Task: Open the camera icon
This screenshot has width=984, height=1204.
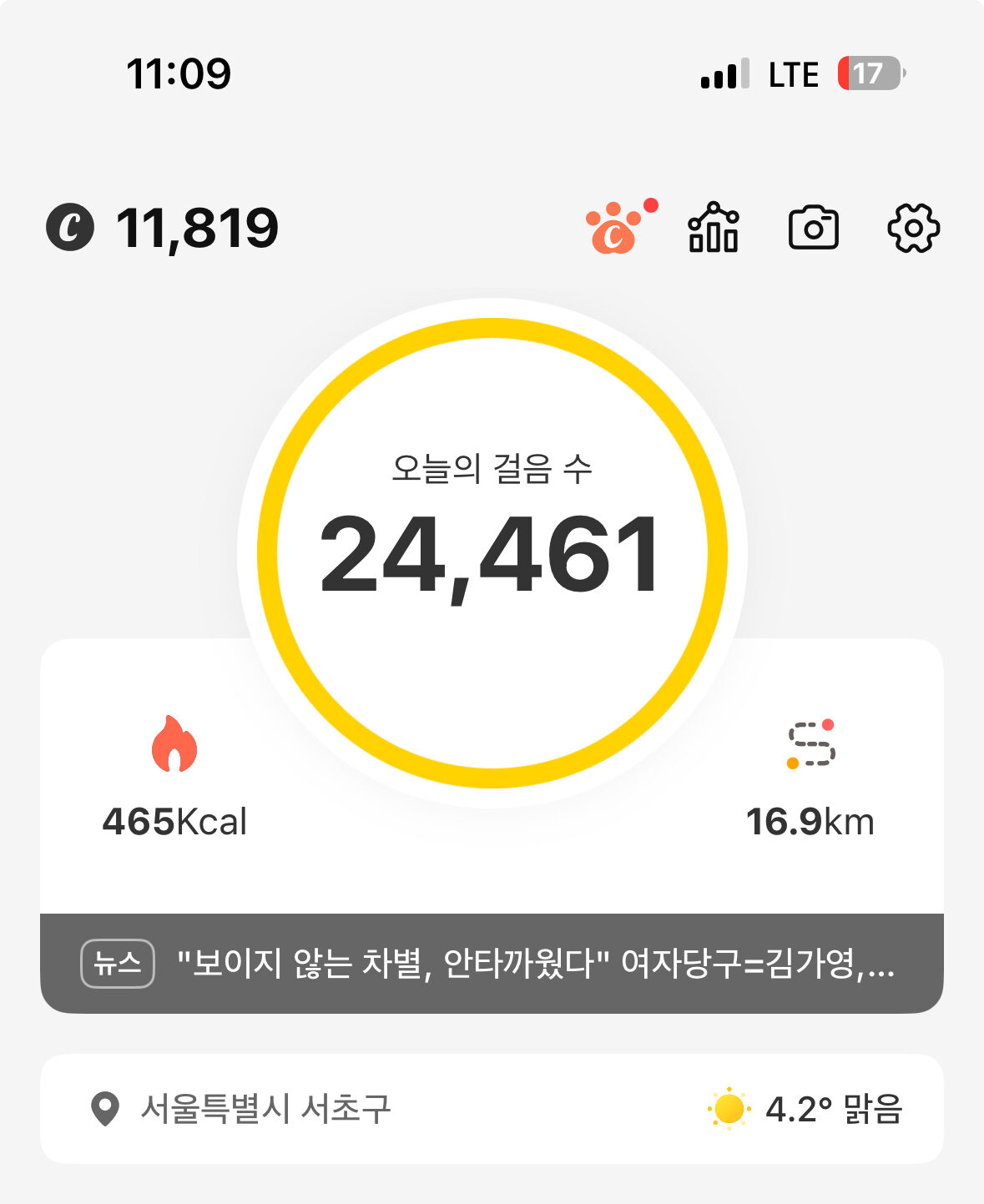Action: pos(814,228)
